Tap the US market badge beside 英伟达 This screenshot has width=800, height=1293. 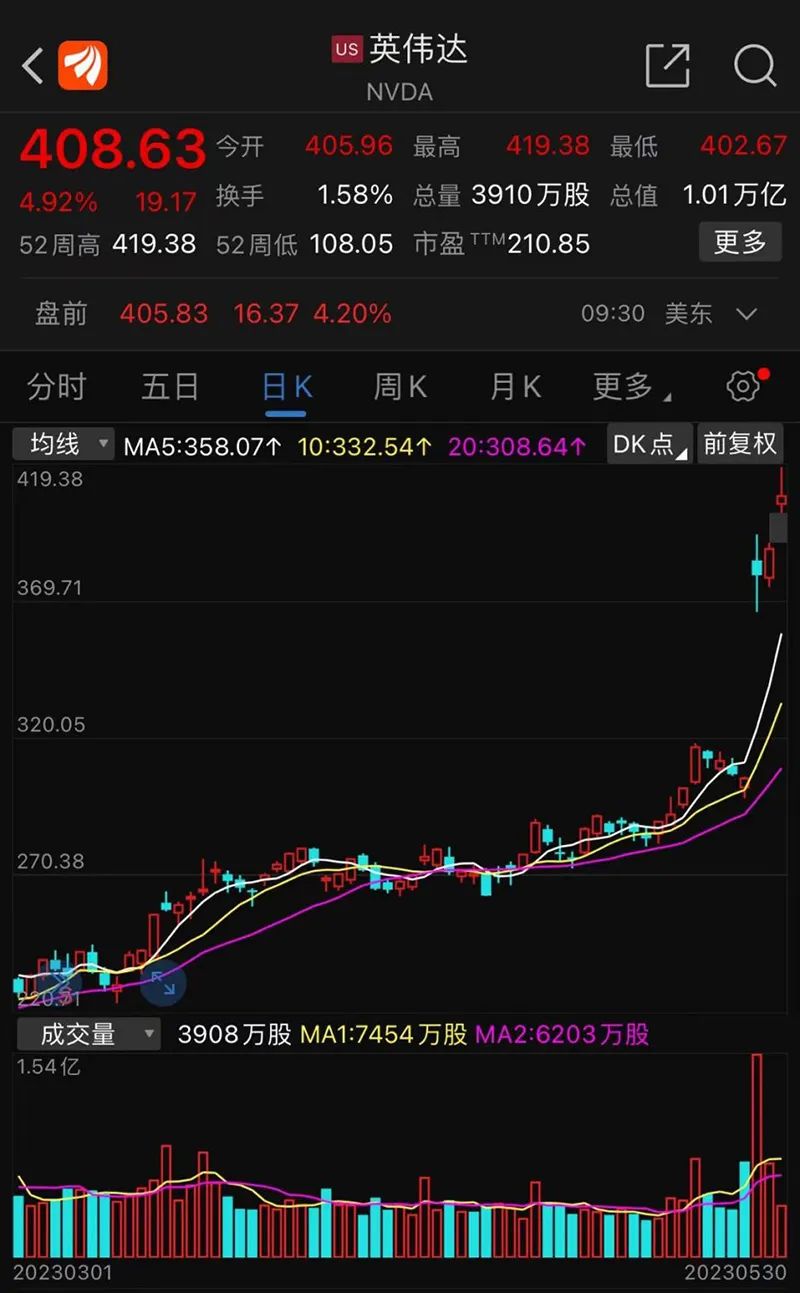(345, 48)
